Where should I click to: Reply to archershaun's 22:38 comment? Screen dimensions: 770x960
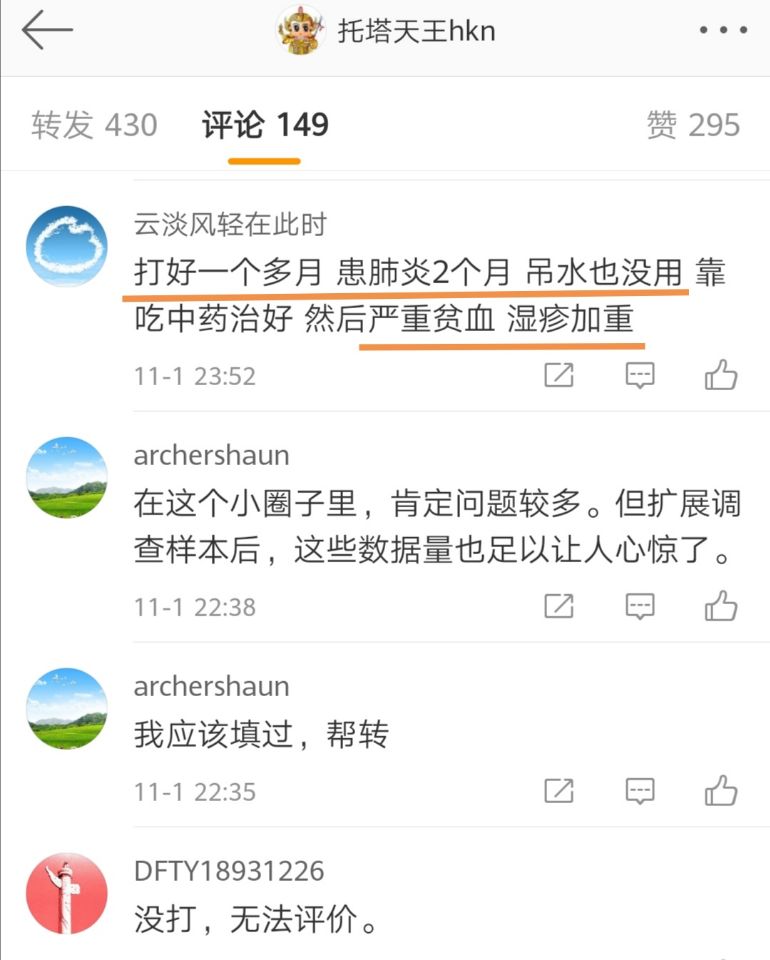point(640,606)
